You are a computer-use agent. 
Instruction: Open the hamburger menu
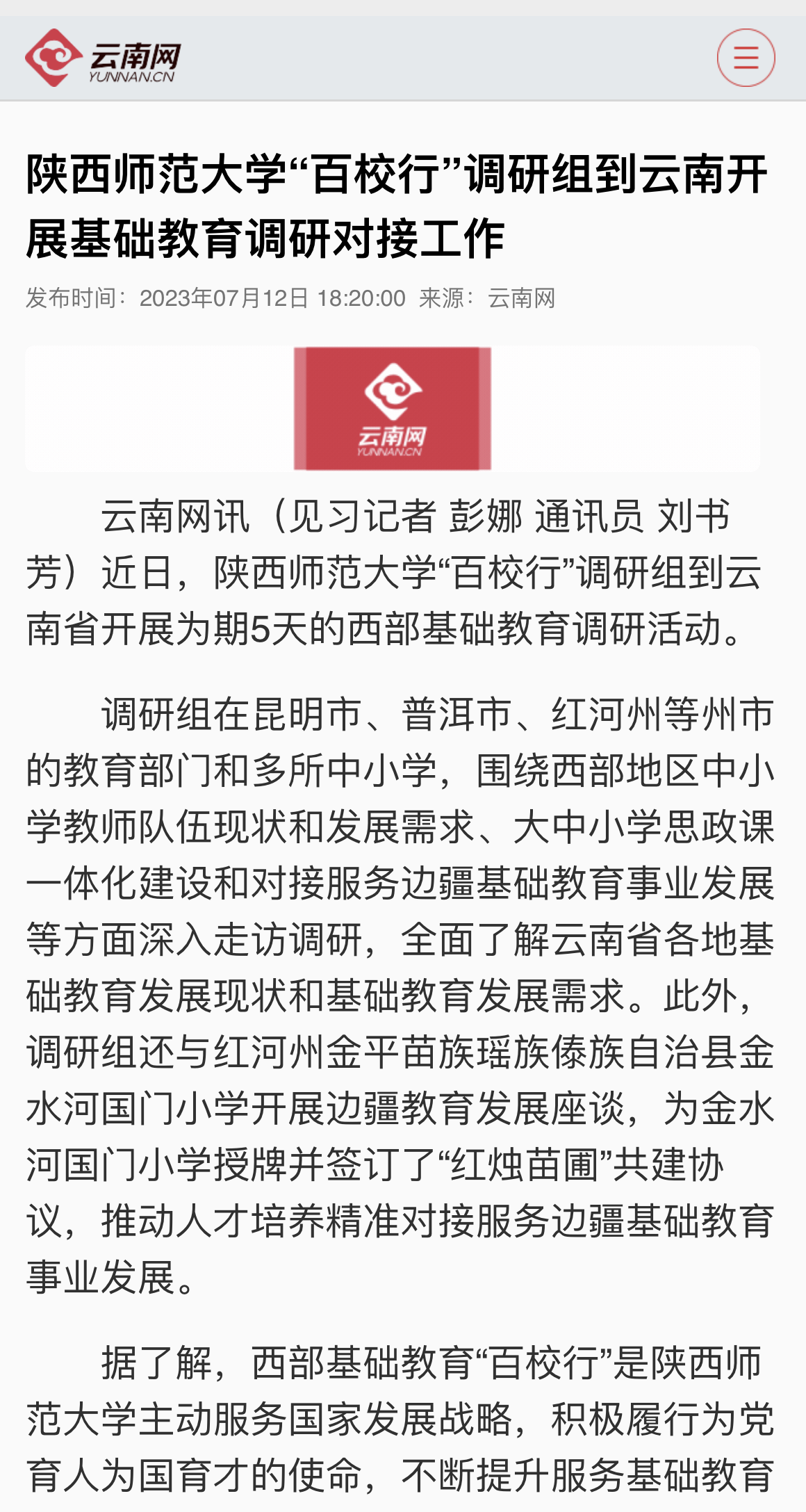pos(746,58)
